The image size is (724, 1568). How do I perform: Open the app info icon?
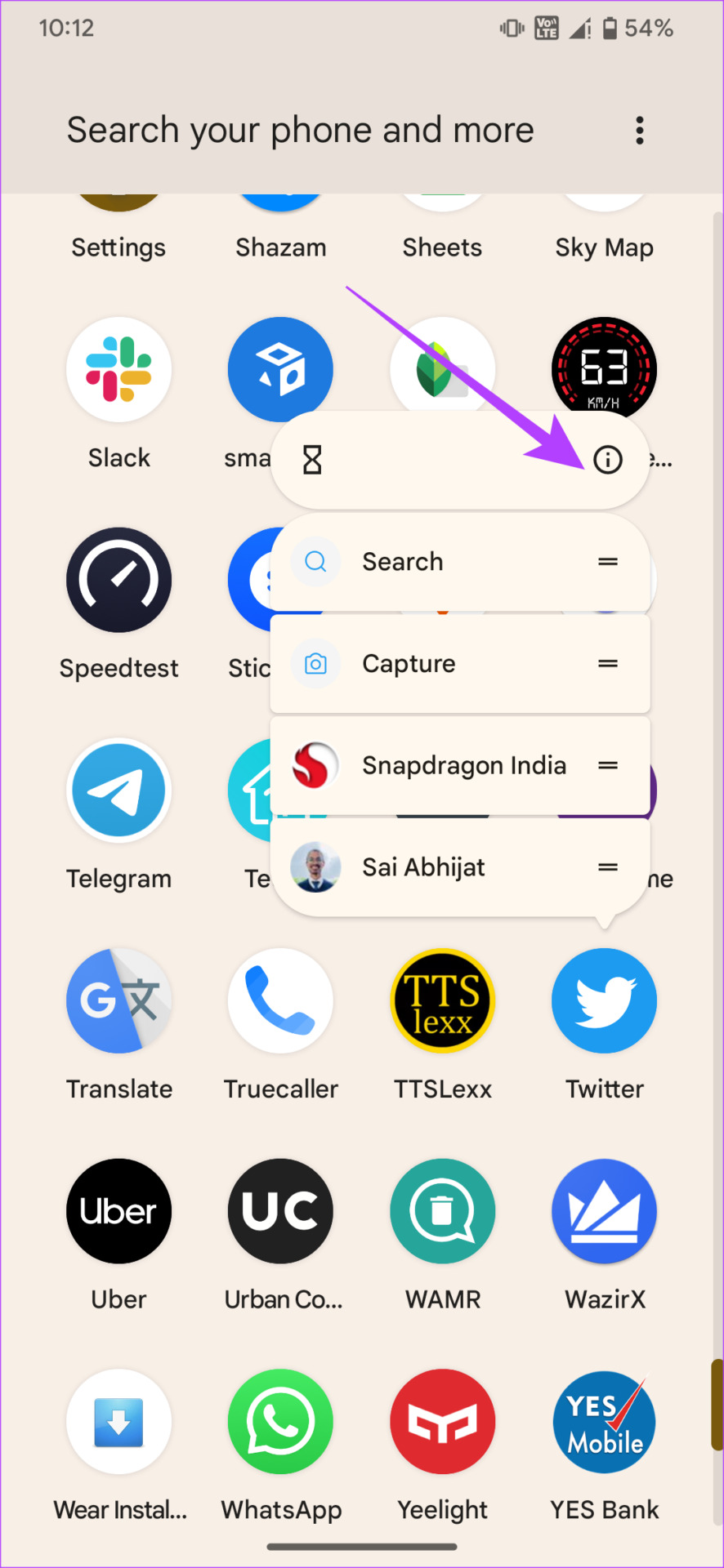(x=607, y=460)
